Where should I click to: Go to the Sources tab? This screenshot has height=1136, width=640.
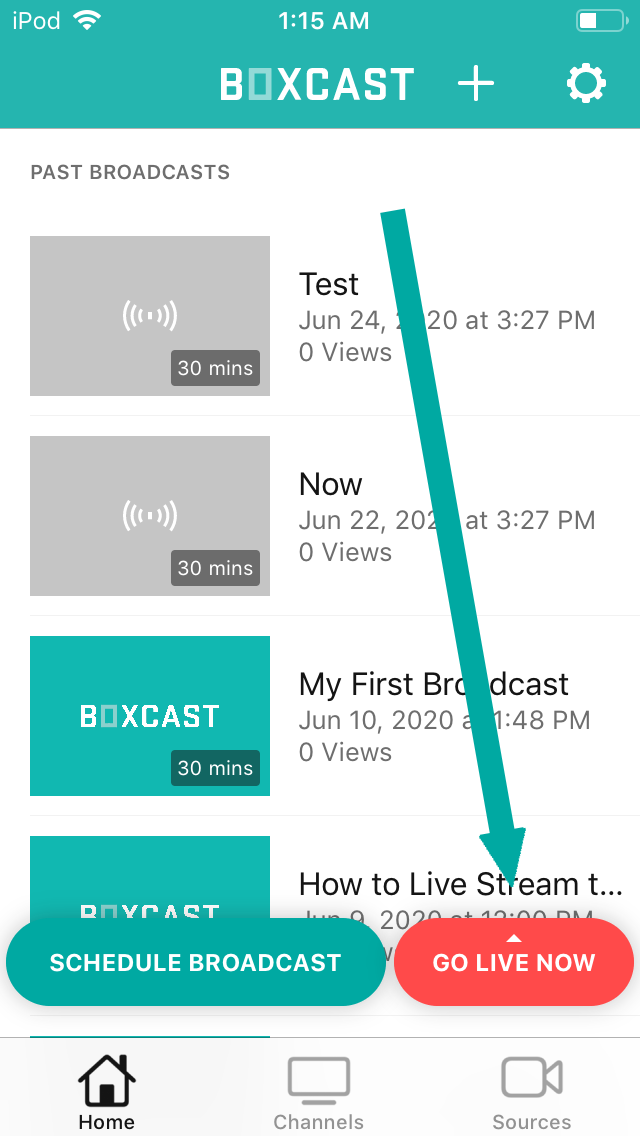[532, 1093]
